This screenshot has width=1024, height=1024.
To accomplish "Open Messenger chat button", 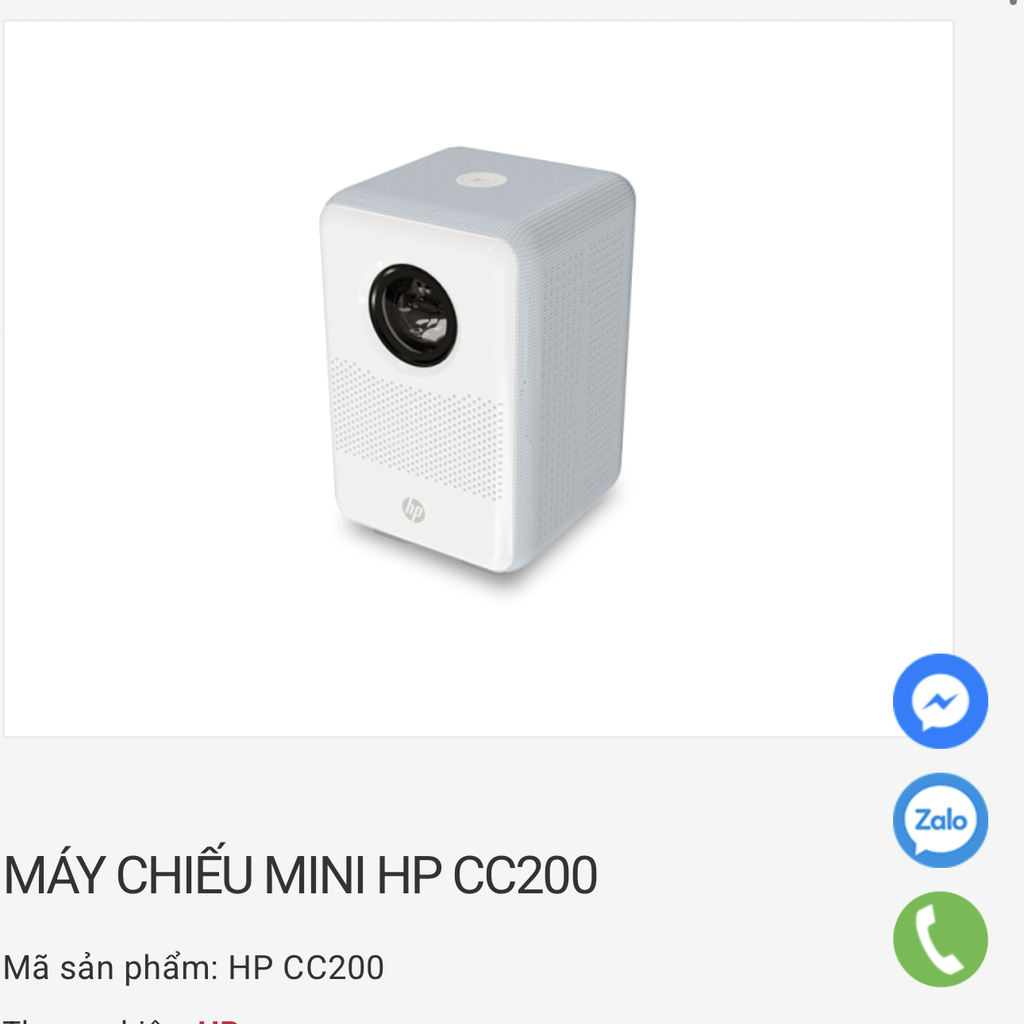I will point(940,701).
